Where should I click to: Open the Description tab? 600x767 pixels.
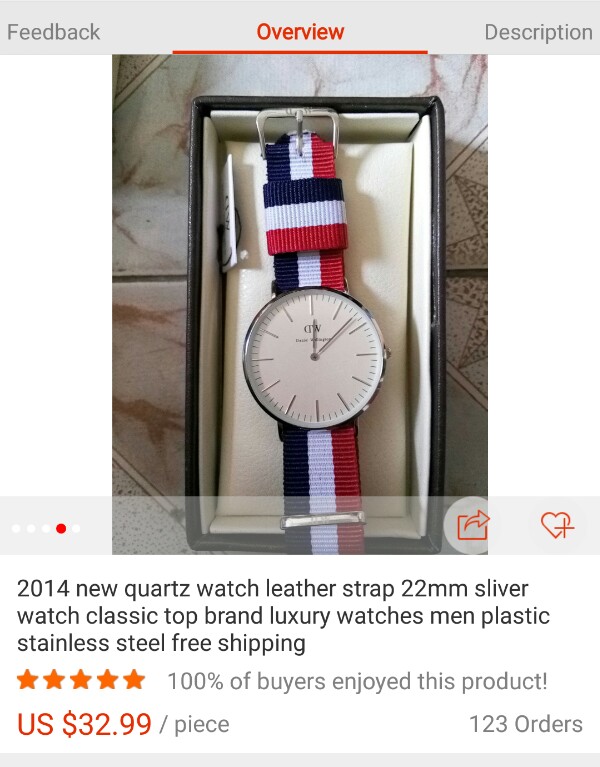[538, 32]
